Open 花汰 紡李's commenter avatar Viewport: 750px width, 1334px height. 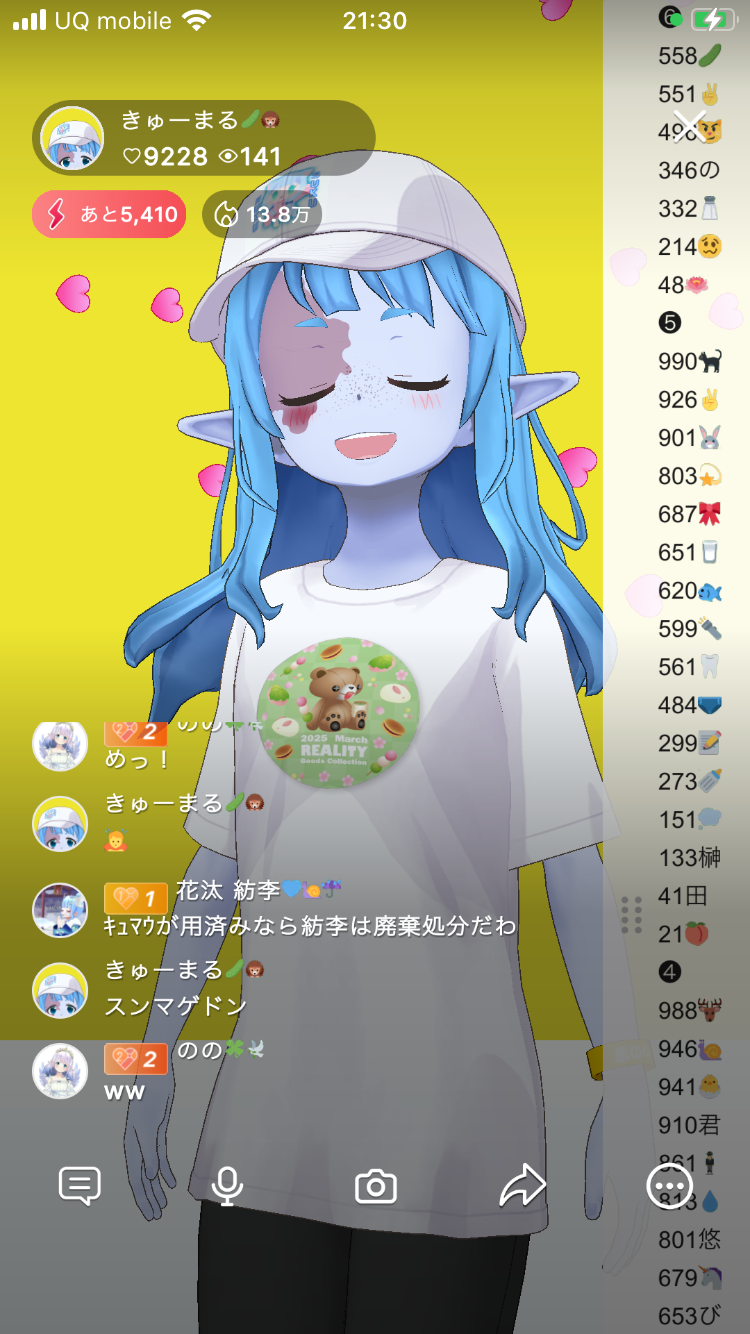(60, 909)
